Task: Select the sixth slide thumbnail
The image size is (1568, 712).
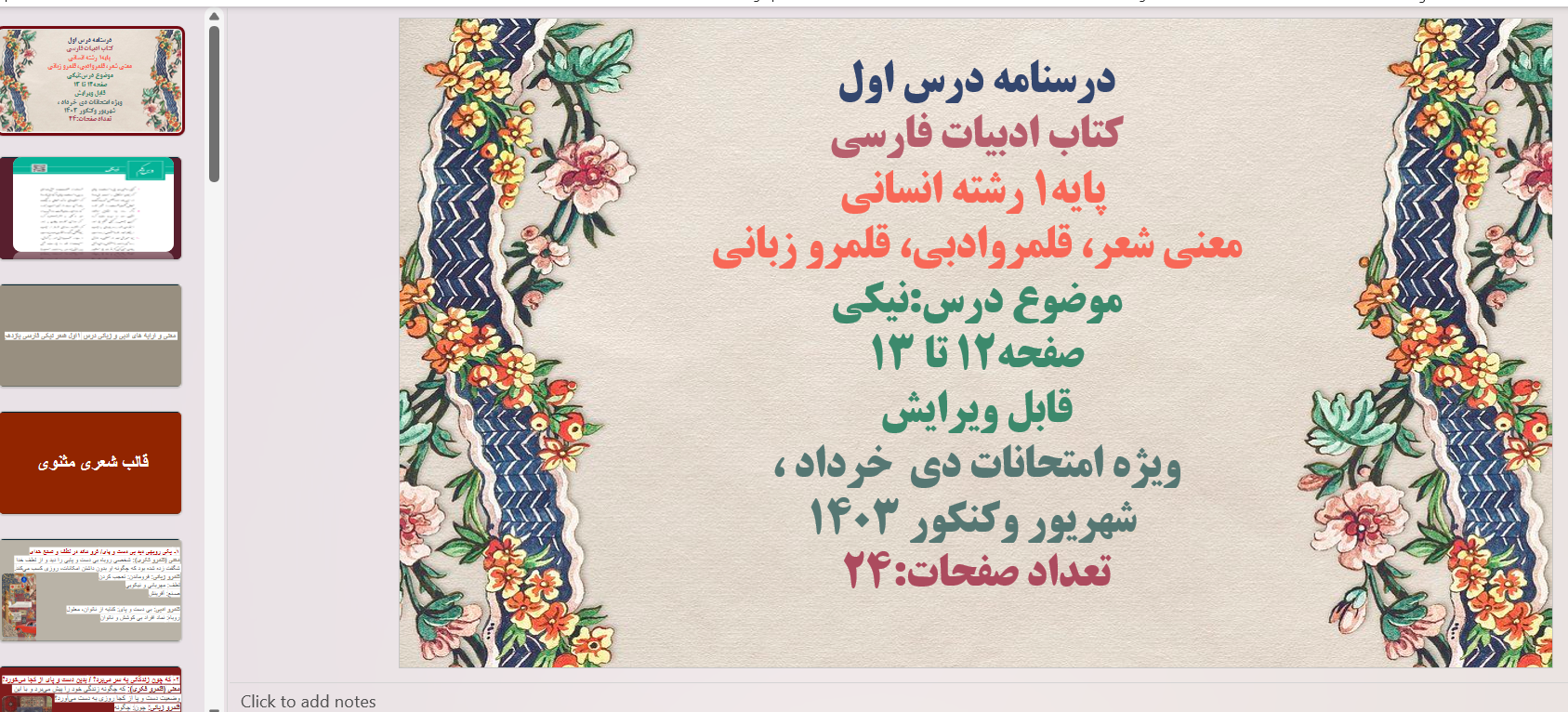Action: pos(91,692)
